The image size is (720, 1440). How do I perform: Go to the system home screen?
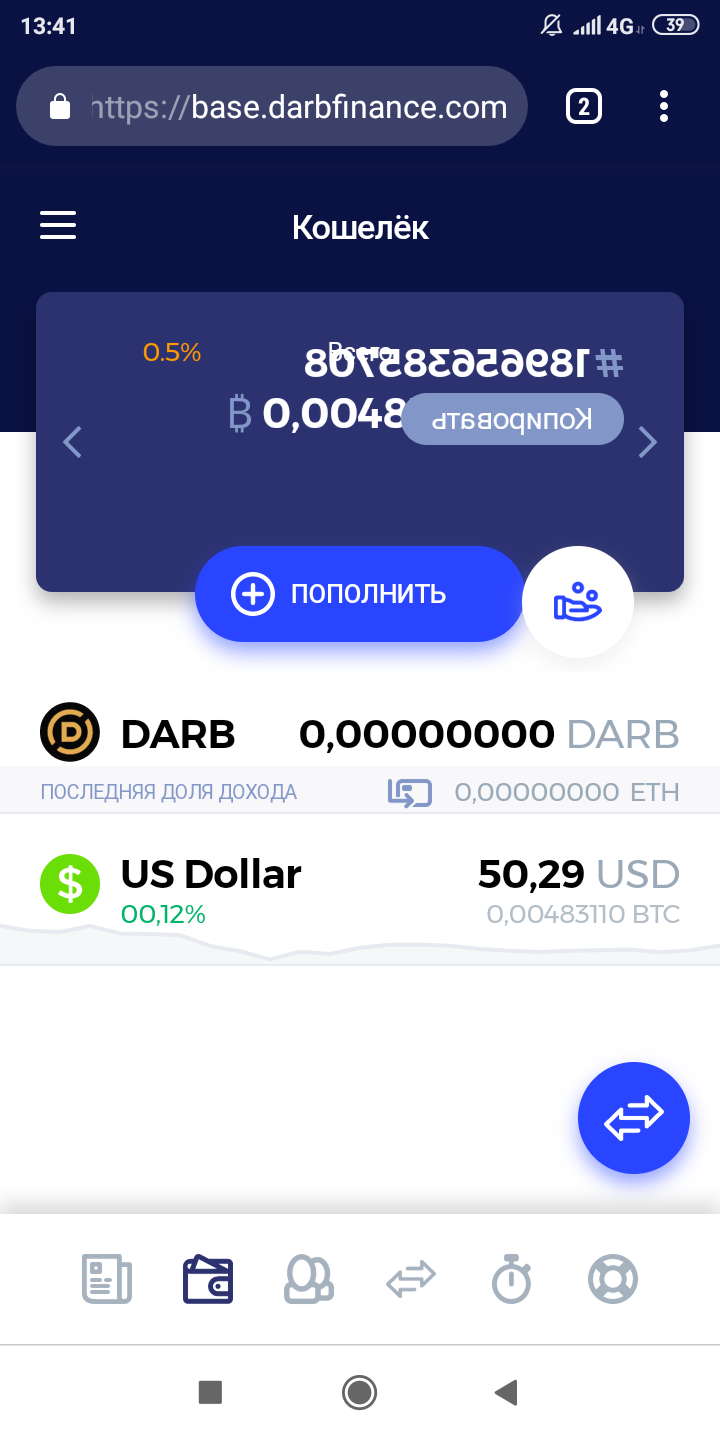(359, 1392)
